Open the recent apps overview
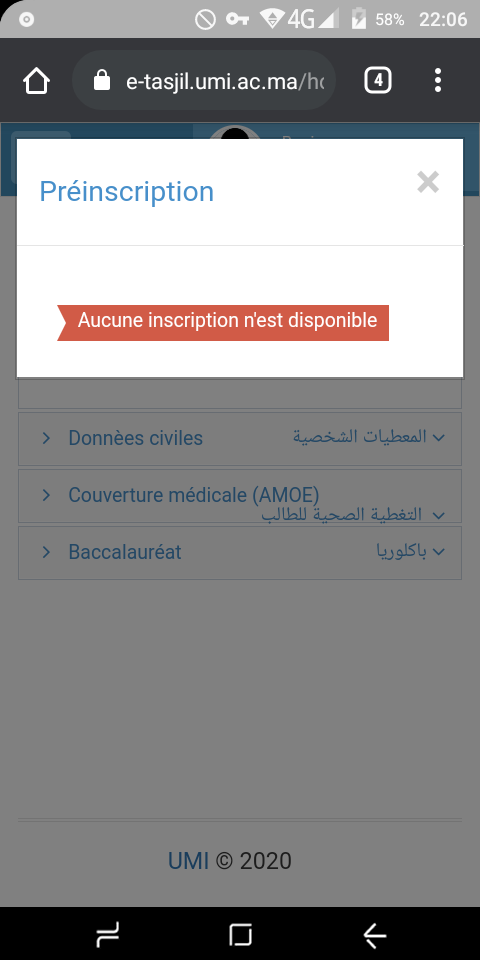 pyautogui.click(x=240, y=936)
